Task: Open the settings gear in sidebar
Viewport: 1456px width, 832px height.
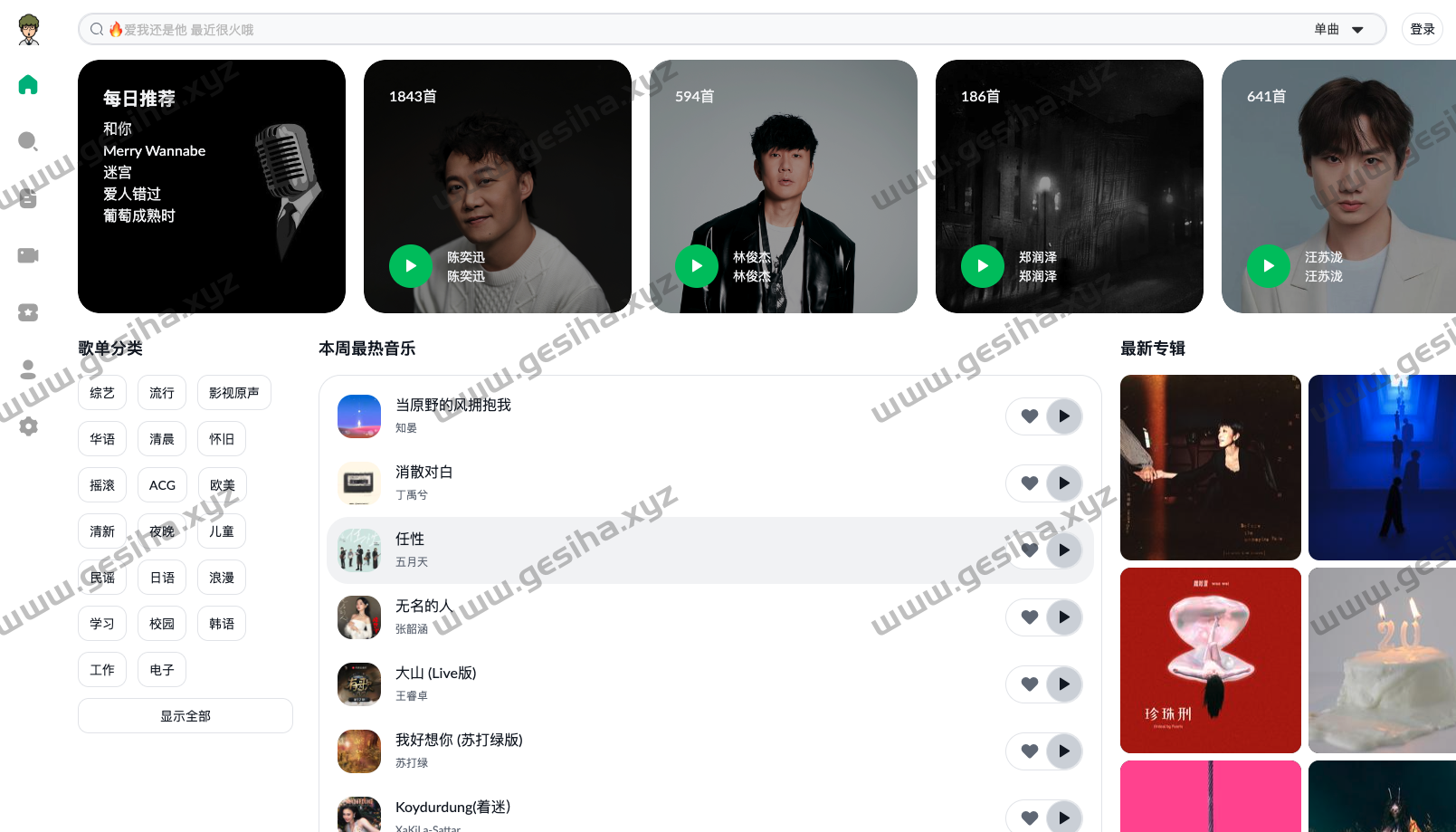Action: (x=28, y=426)
